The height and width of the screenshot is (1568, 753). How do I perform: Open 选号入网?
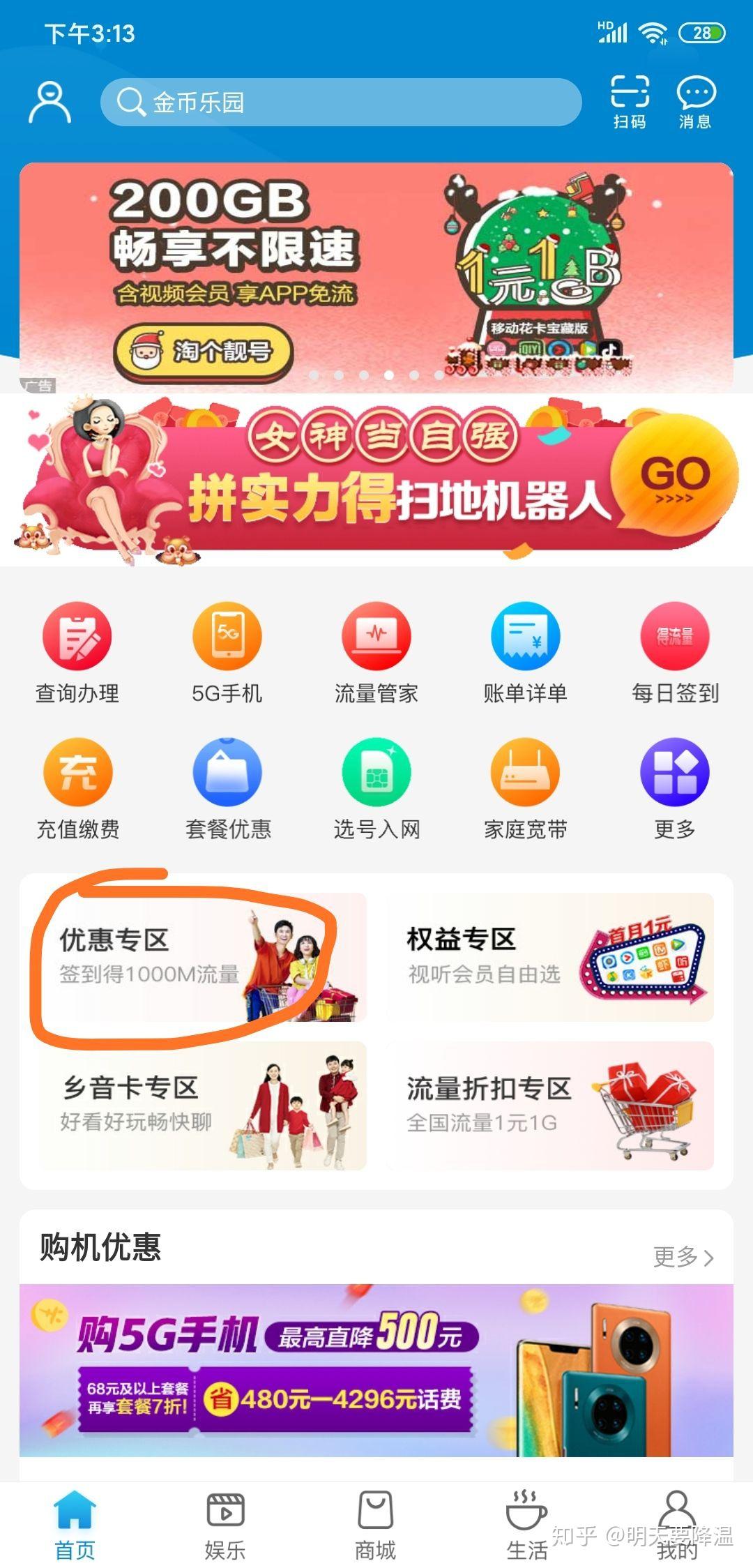[x=376, y=790]
